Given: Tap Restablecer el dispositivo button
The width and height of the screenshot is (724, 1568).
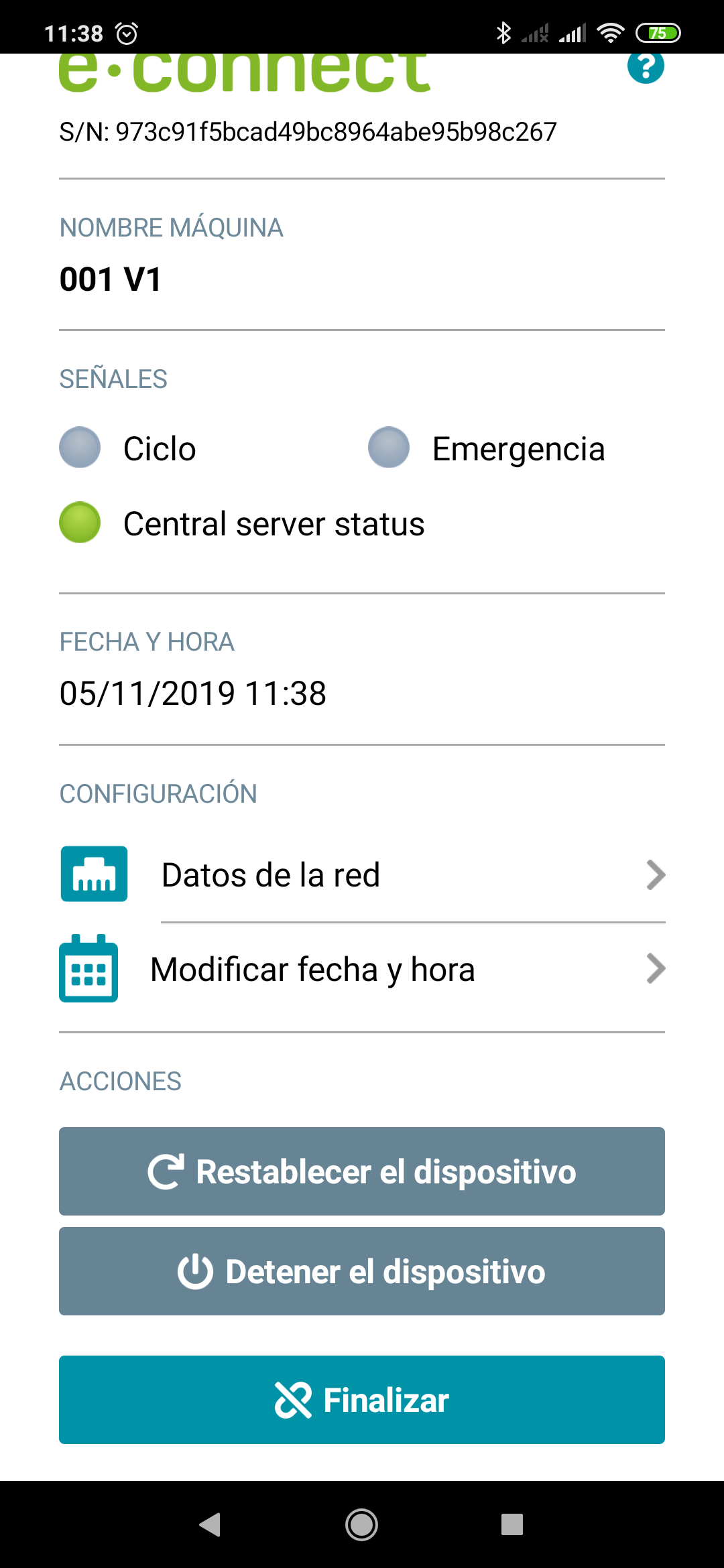Looking at the screenshot, I should (x=362, y=1171).
